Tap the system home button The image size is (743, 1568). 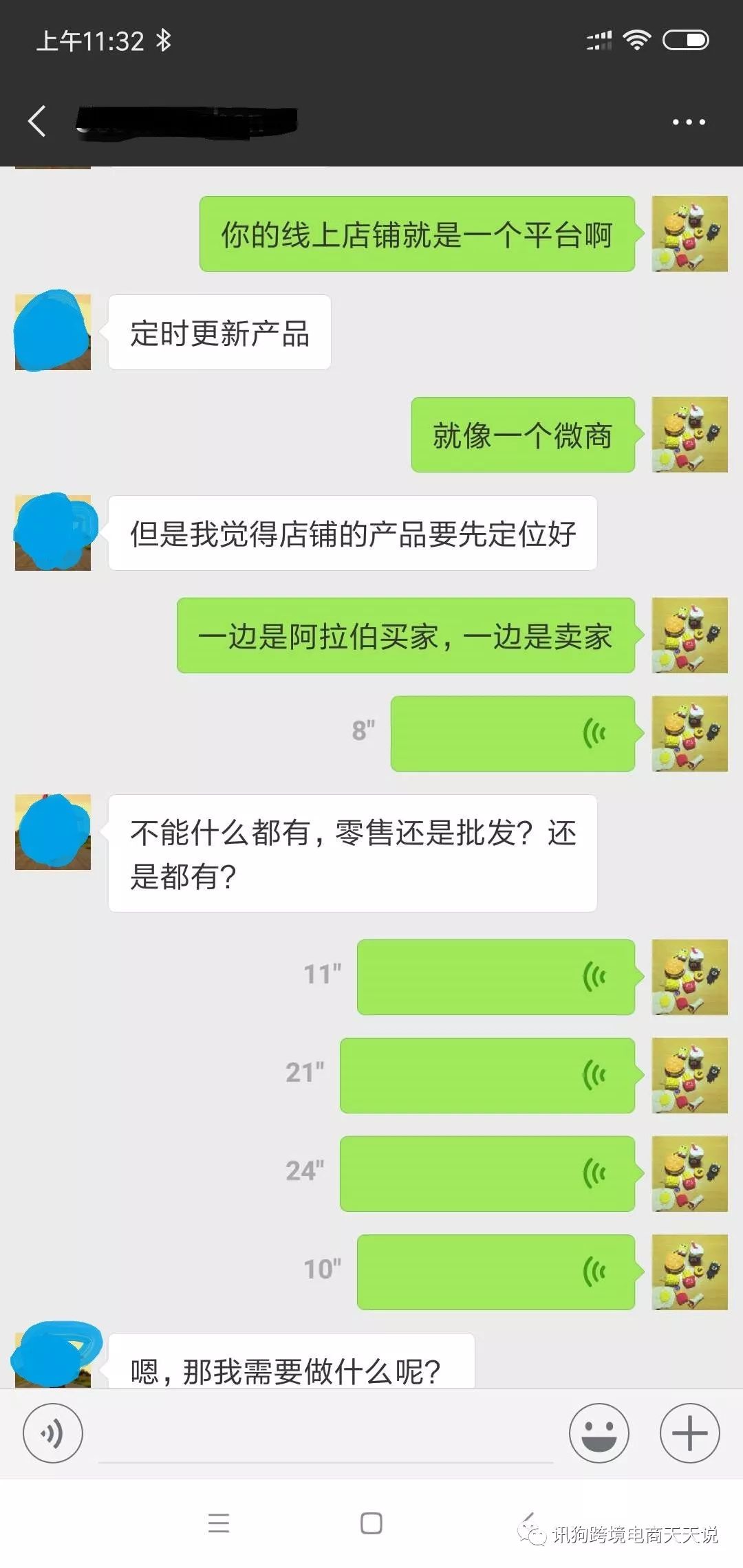(x=371, y=1523)
